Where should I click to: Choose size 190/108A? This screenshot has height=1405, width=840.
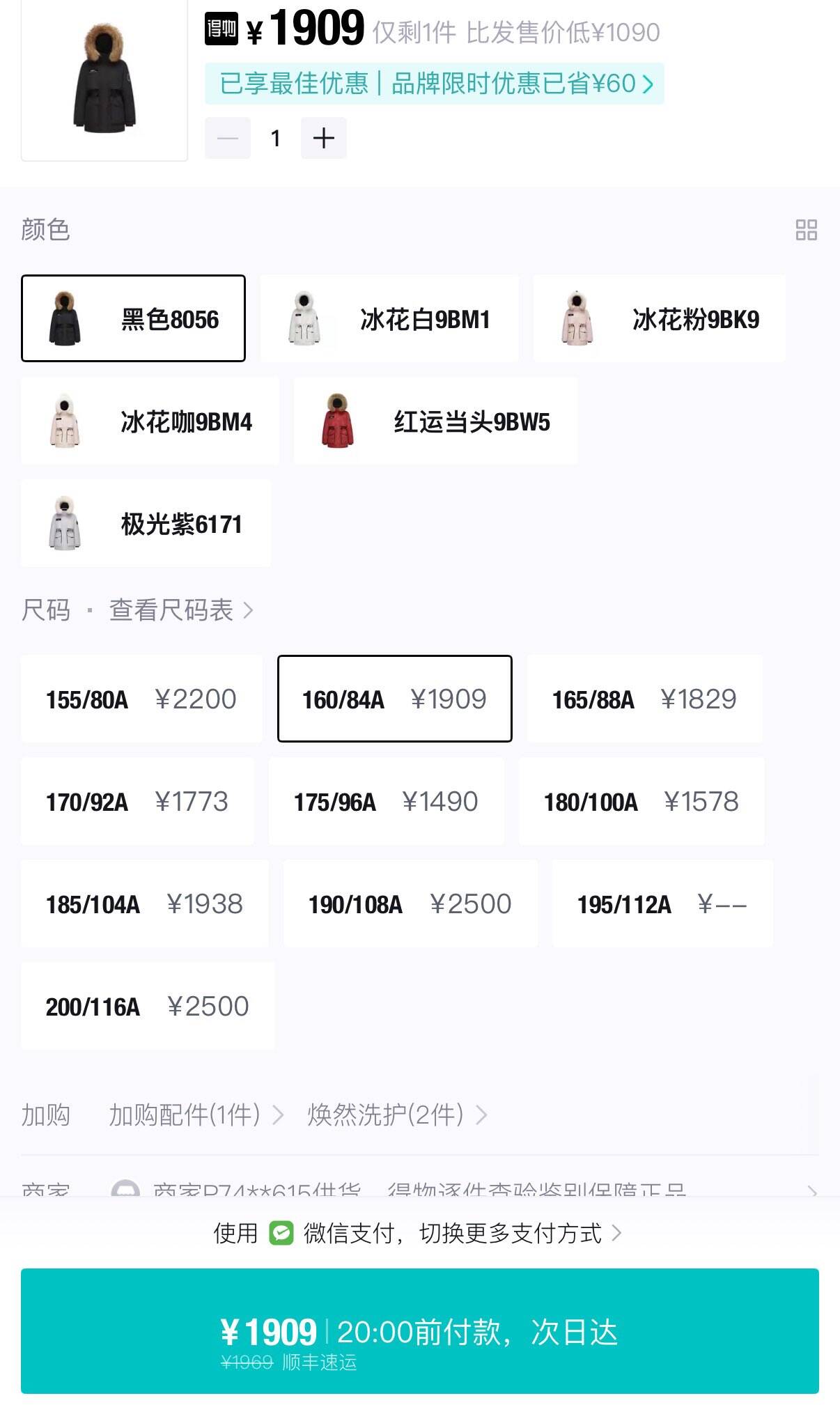pos(410,903)
